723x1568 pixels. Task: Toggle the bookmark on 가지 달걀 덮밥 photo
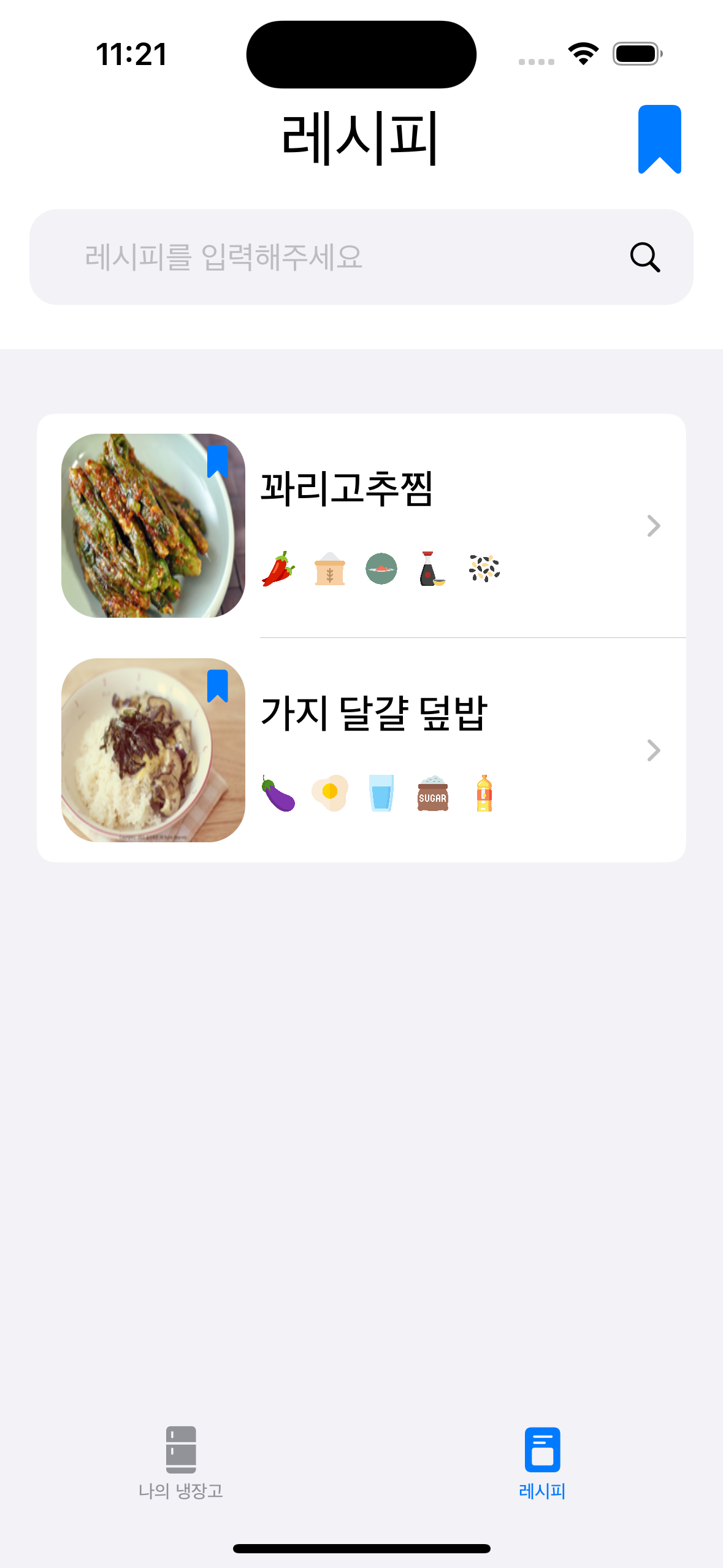[218, 686]
